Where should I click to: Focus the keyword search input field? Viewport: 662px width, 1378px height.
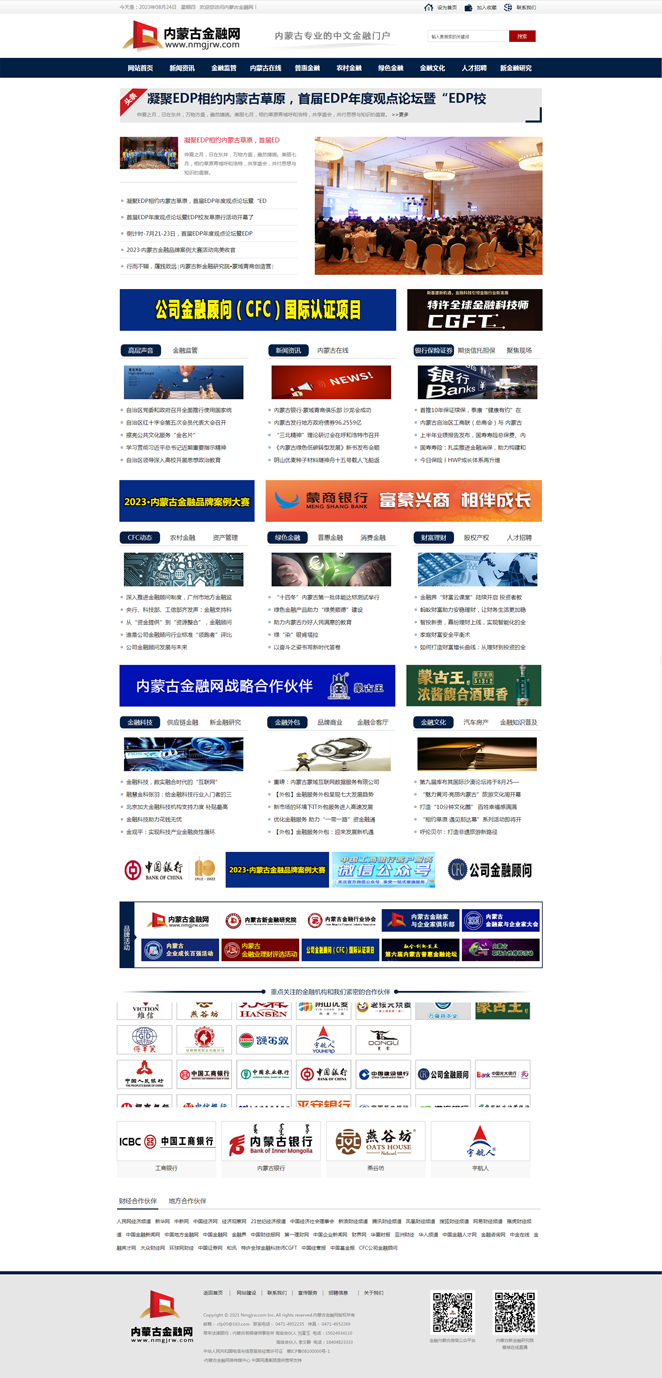(x=468, y=36)
